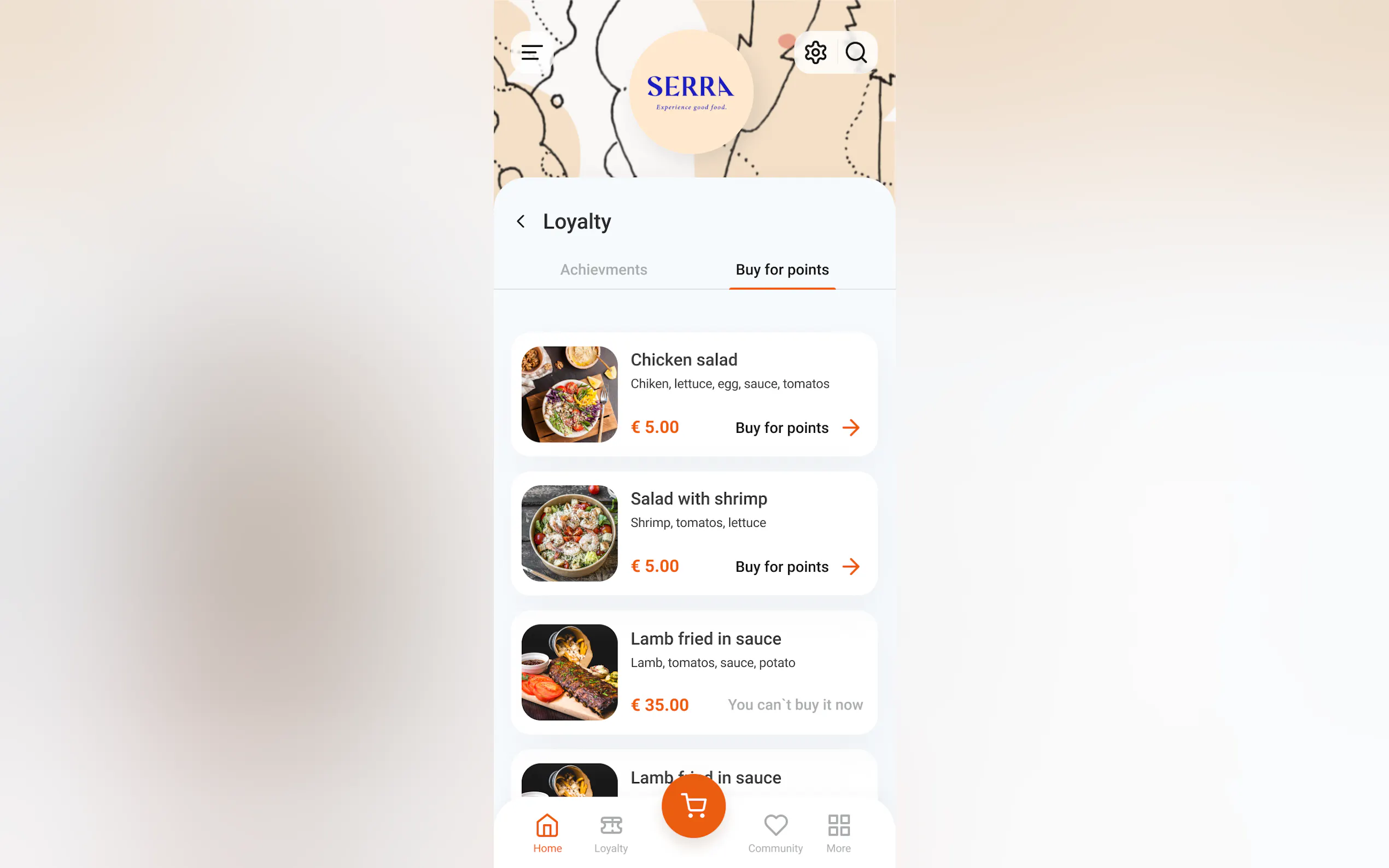Open the search icon
This screenshot has height=868, width=1389.
pyautogui.click(x=856, y=53)
